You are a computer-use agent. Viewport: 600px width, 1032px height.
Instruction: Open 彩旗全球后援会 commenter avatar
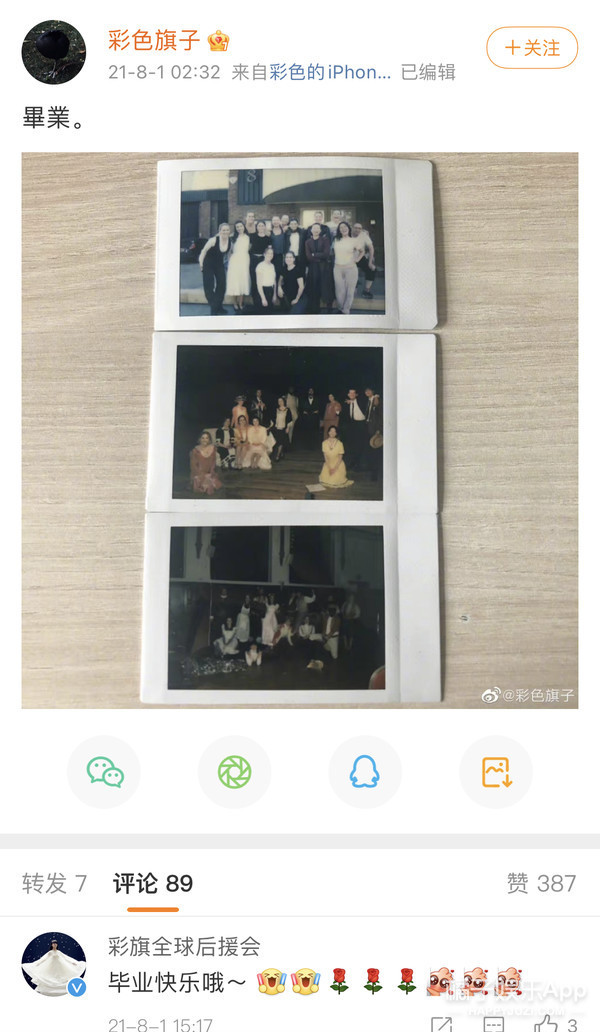tap(54, 965)
